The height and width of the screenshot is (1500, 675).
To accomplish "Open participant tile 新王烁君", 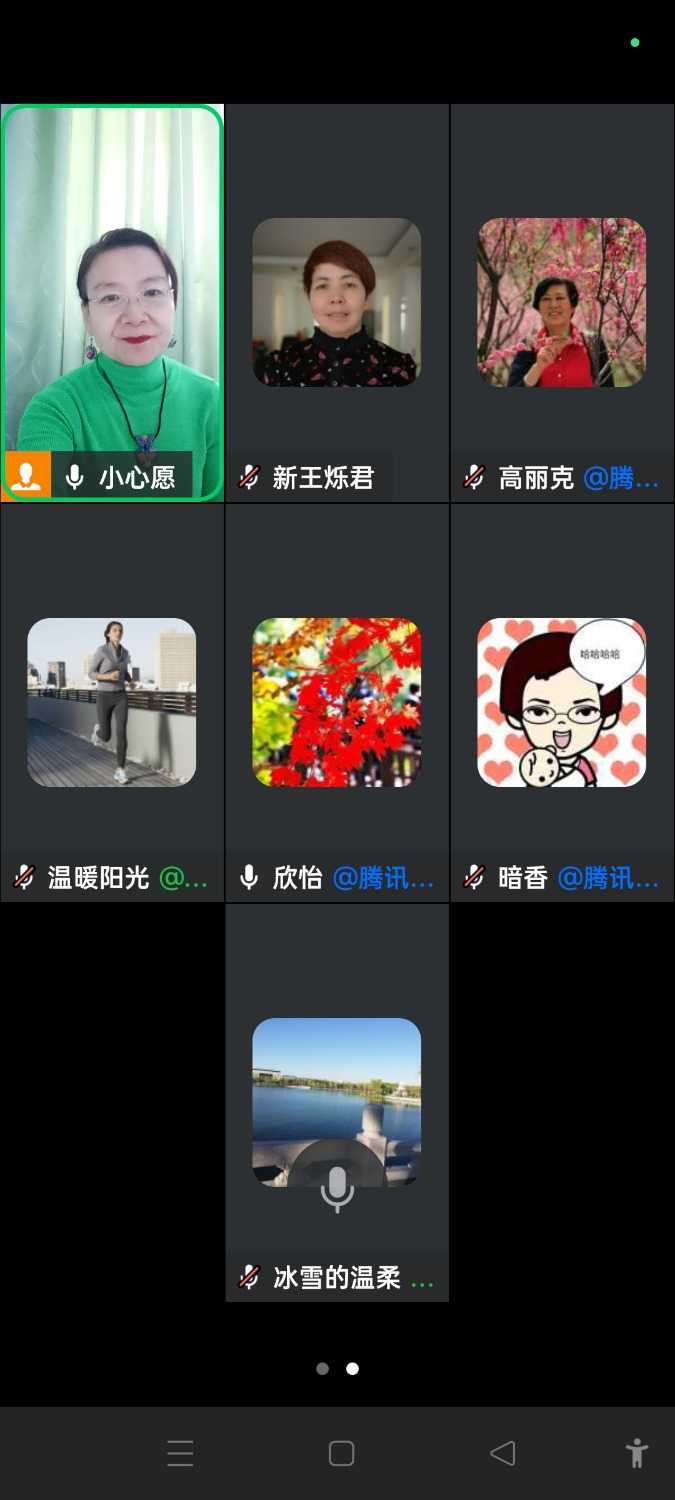I will point(337,302).
